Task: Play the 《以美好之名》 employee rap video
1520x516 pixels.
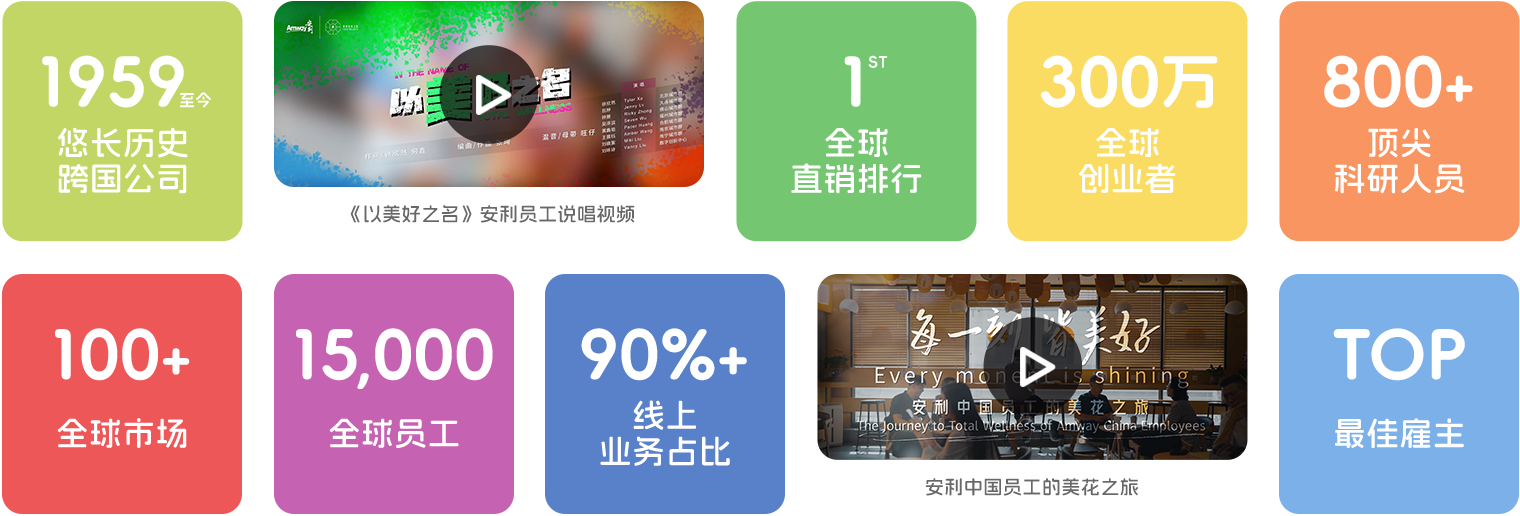Action: 489,95
